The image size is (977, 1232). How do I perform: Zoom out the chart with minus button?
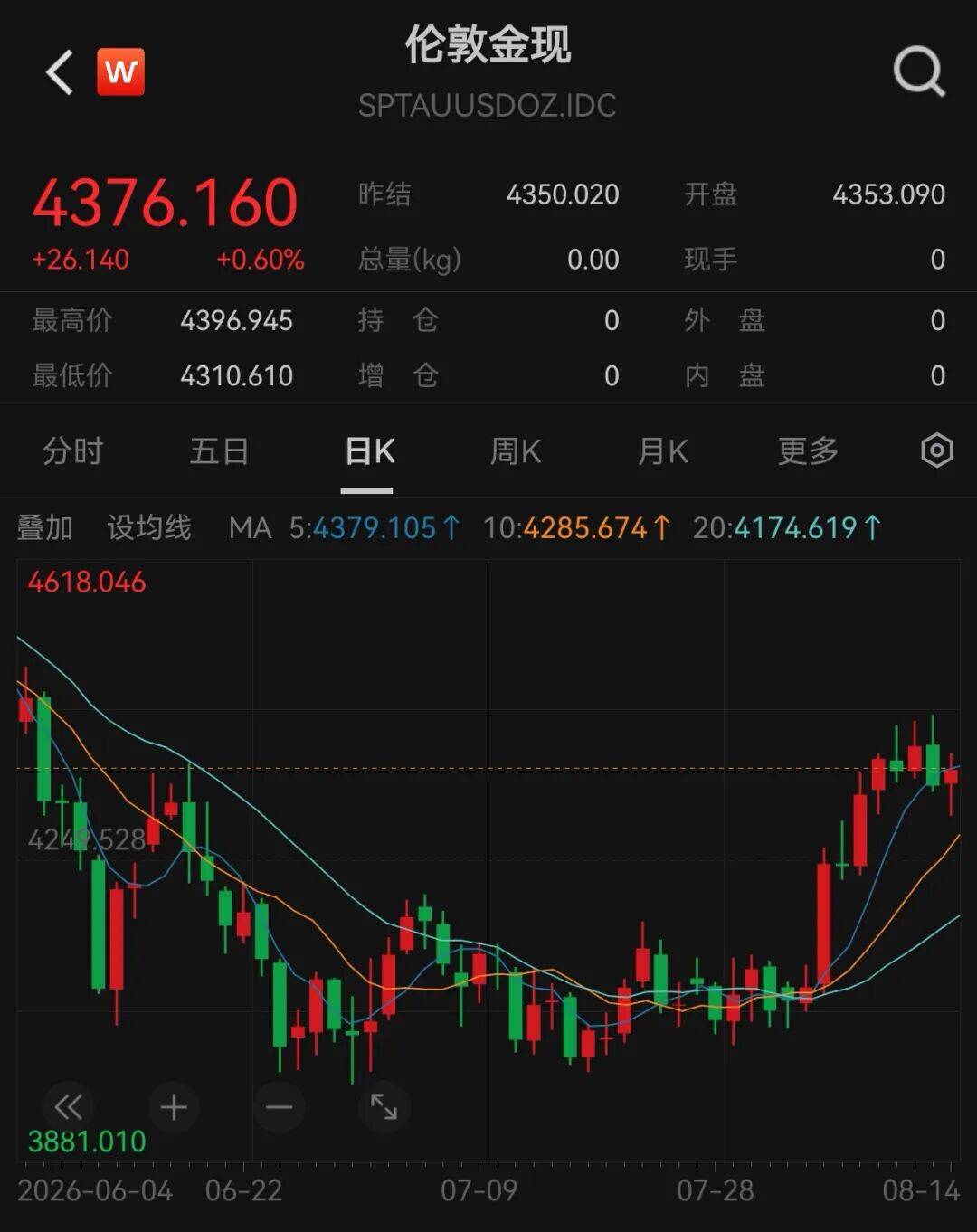pyautogui.click(x=279, y=1106)
